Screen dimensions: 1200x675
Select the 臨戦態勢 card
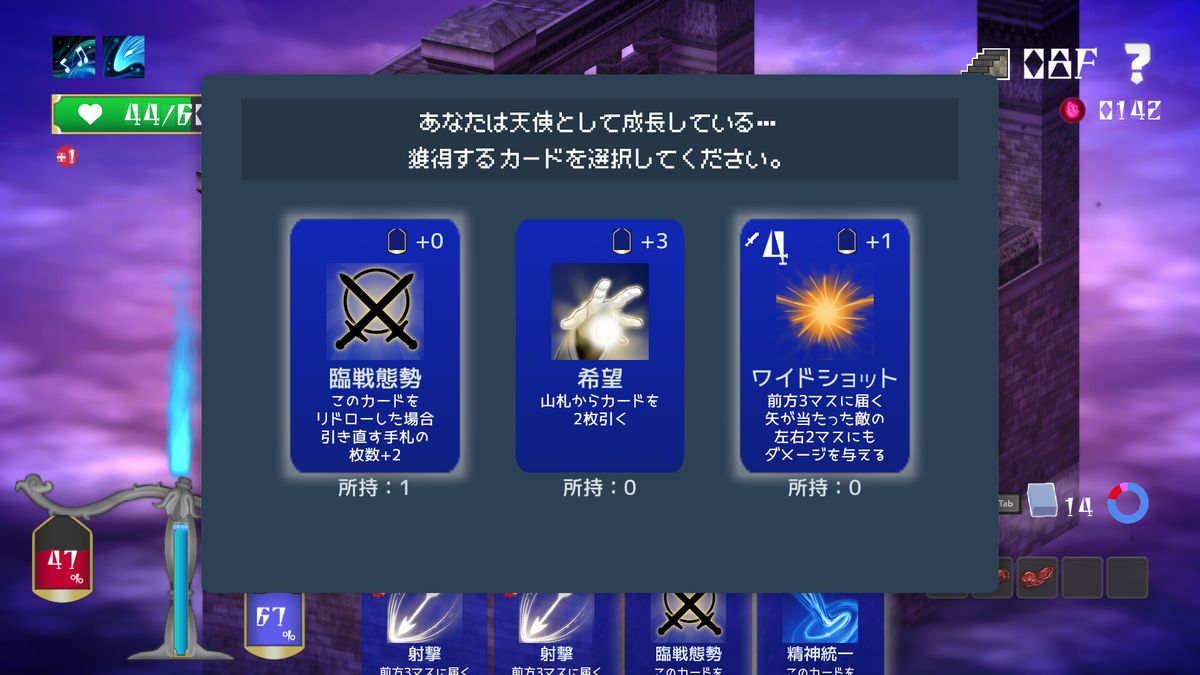375,345
